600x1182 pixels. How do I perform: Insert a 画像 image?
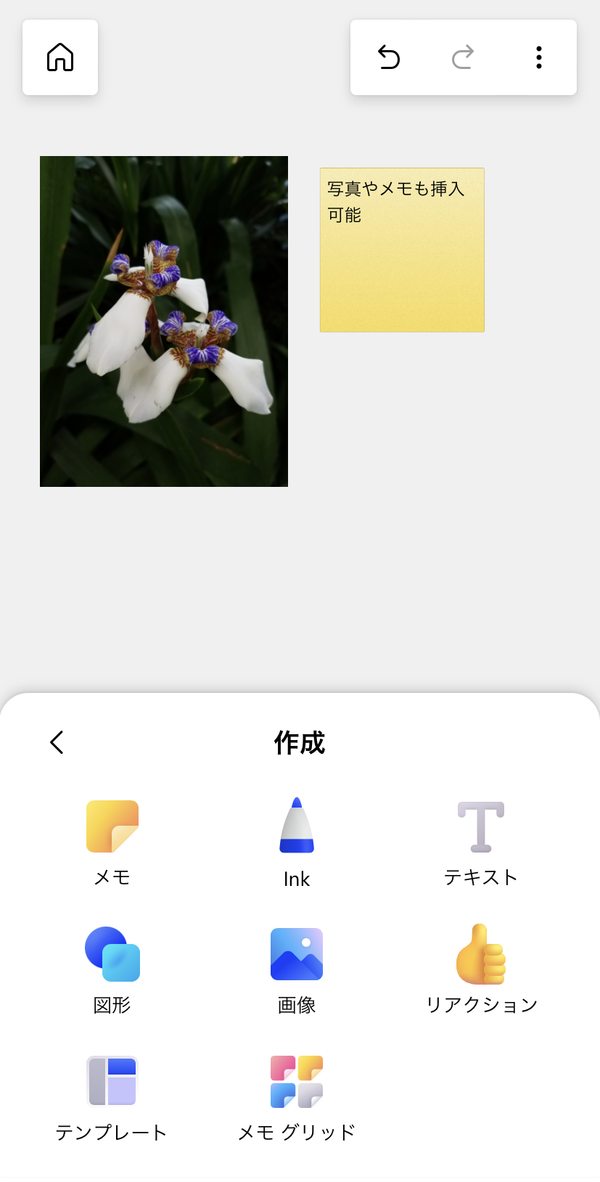click(x=297, y=971)
